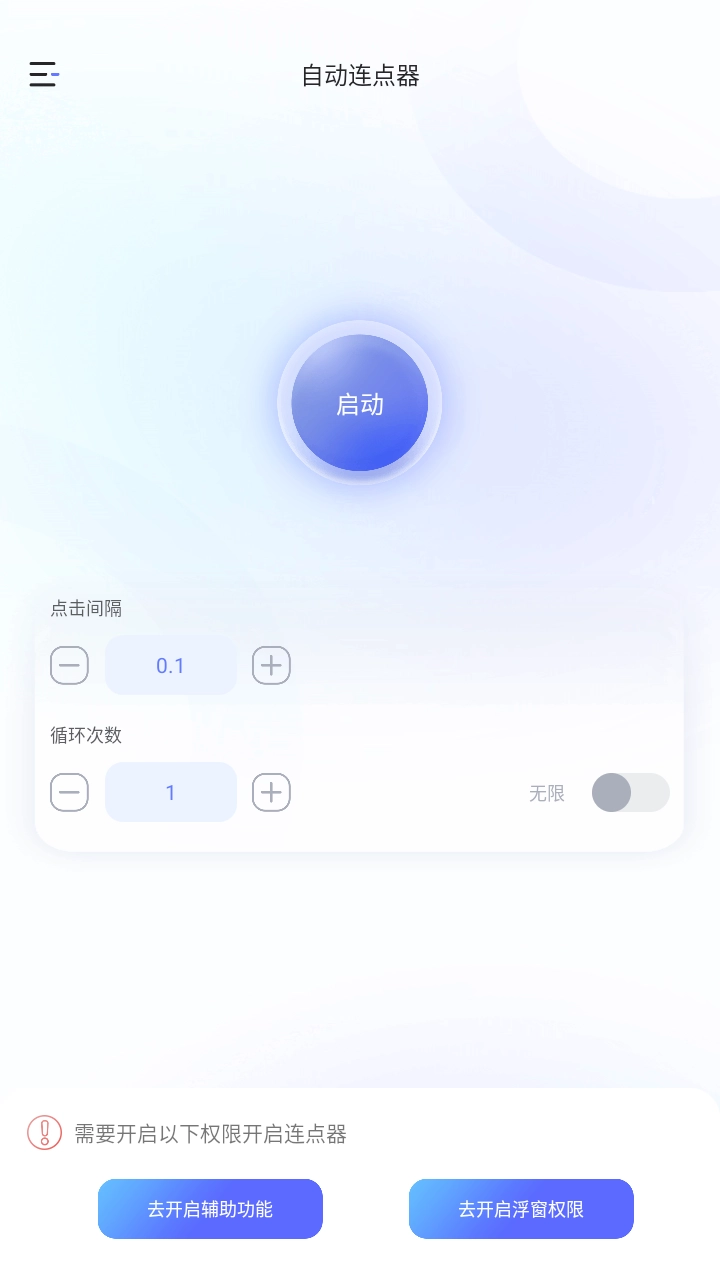Enable the 无限 unlimited loop switch
The width and height of the screenshot is (720, 1280).
(630, 792)
